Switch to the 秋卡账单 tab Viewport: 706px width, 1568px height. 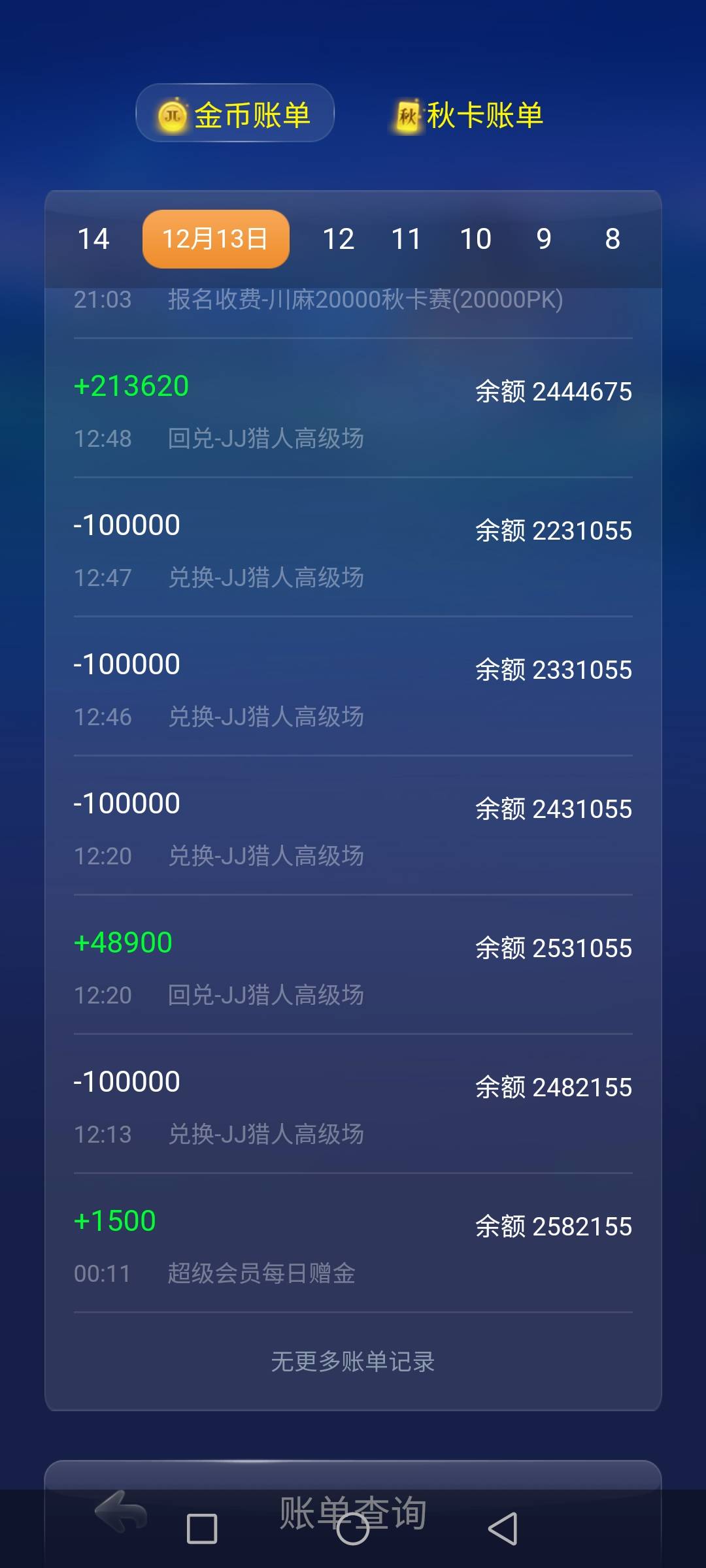click(x=484, y=115)
